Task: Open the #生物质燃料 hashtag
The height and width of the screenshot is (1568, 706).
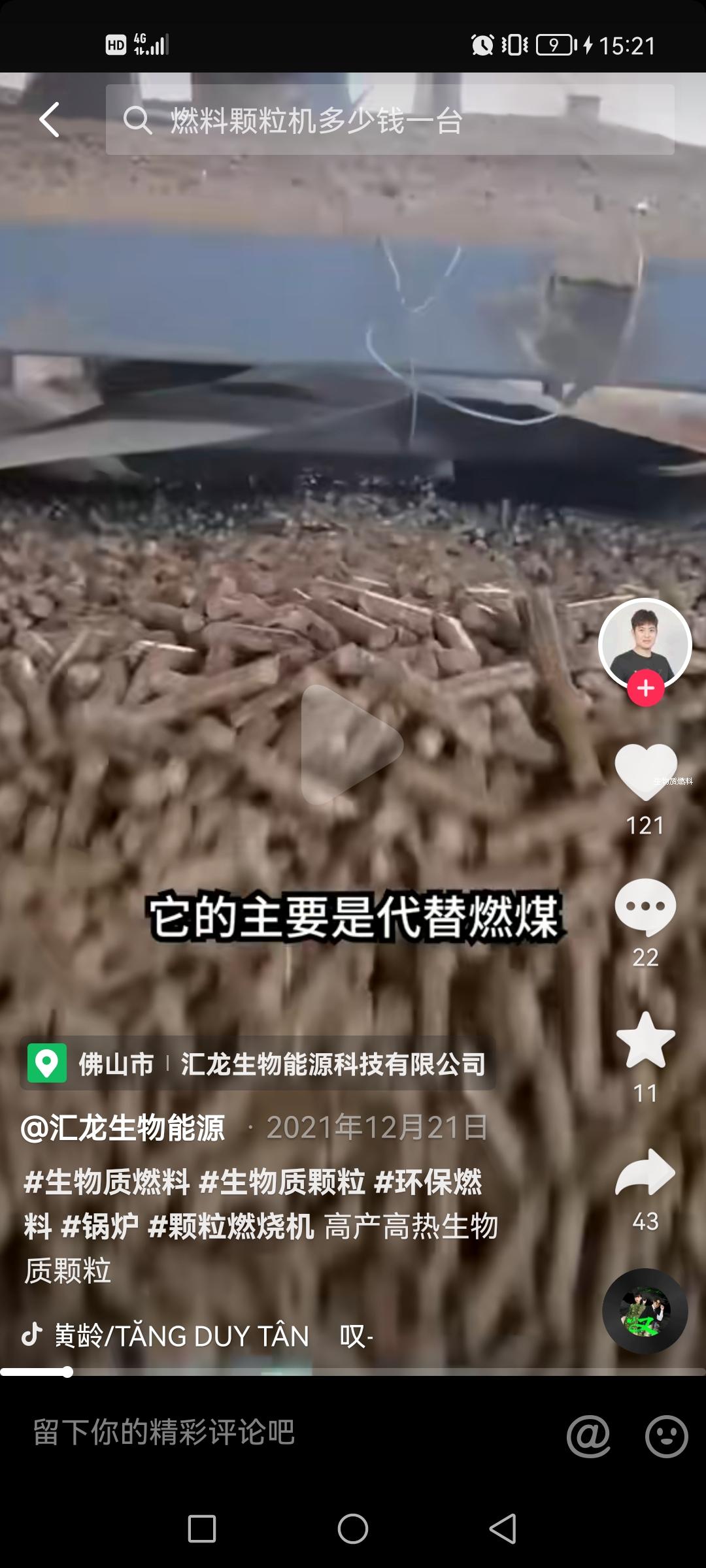Action: [x=107, y=1182]
